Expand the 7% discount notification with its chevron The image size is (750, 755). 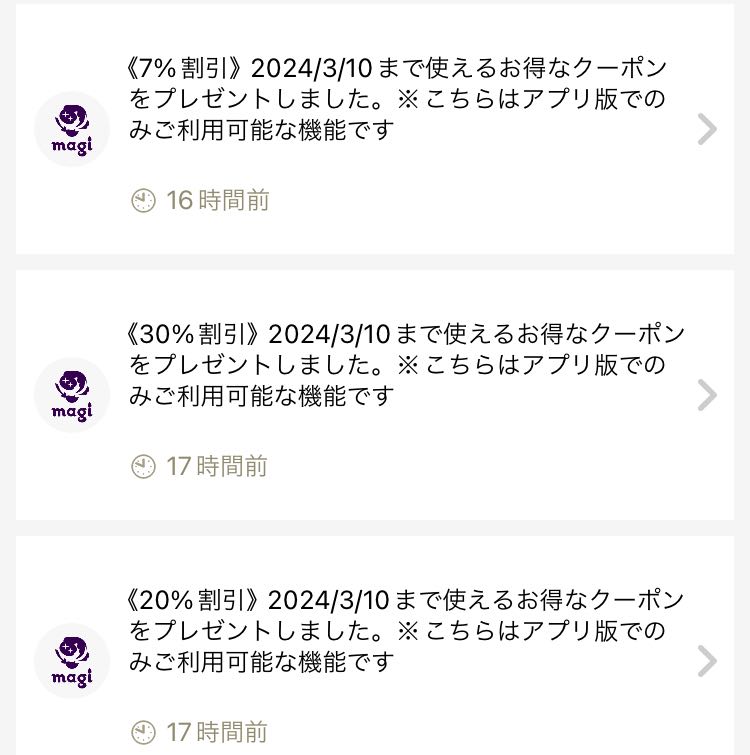(x=708, y=130)
